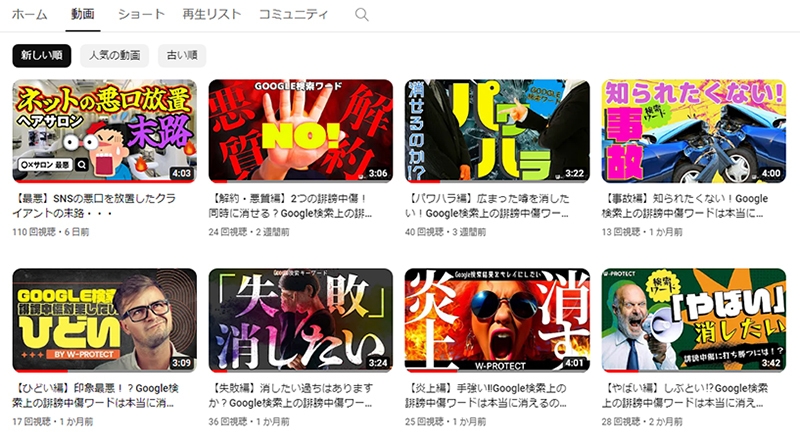Play the 【解約・悪質編】 video

[300, 129]
